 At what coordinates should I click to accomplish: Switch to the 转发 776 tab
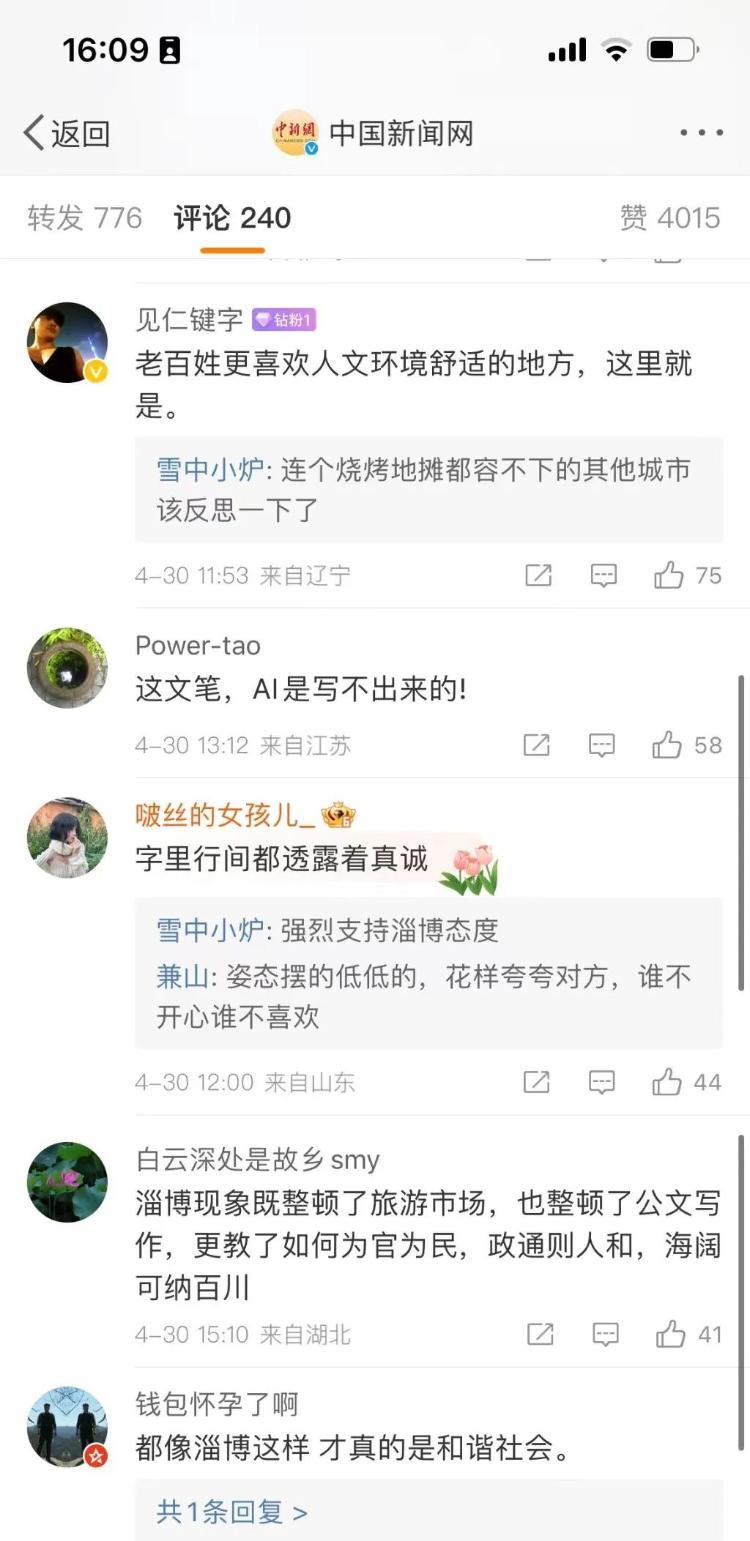coord(85,218)
